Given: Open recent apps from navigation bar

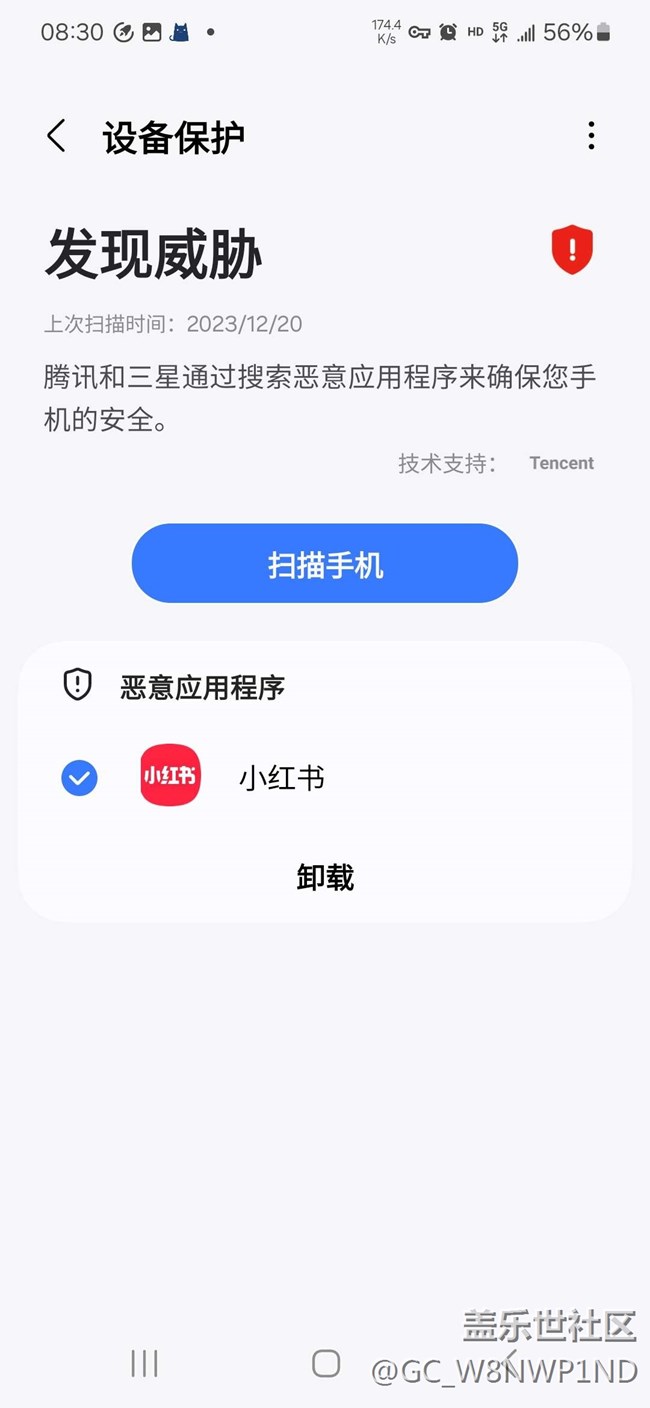Looking at the screenshot, I should click(x=145, y=1362).
